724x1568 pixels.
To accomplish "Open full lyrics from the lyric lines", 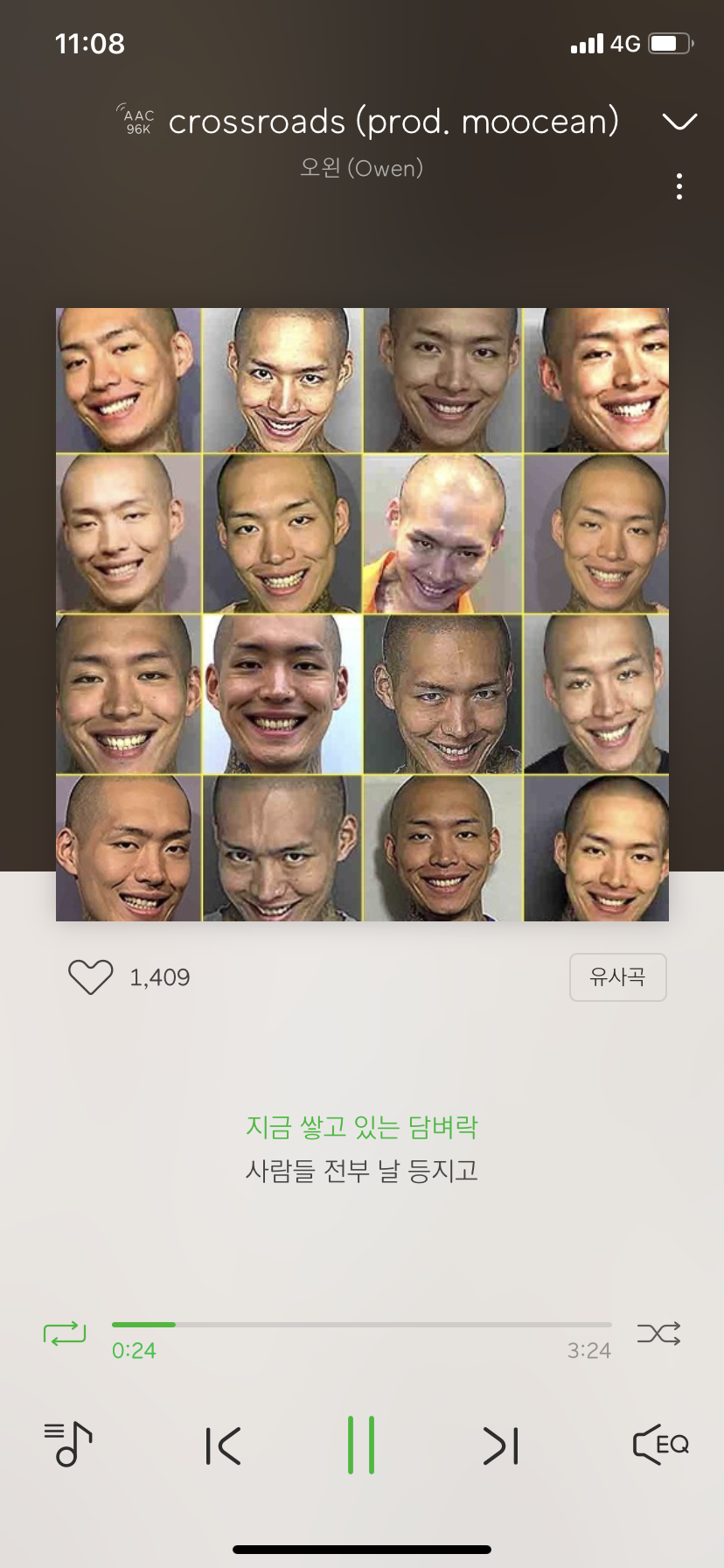I will point(362,1148).
